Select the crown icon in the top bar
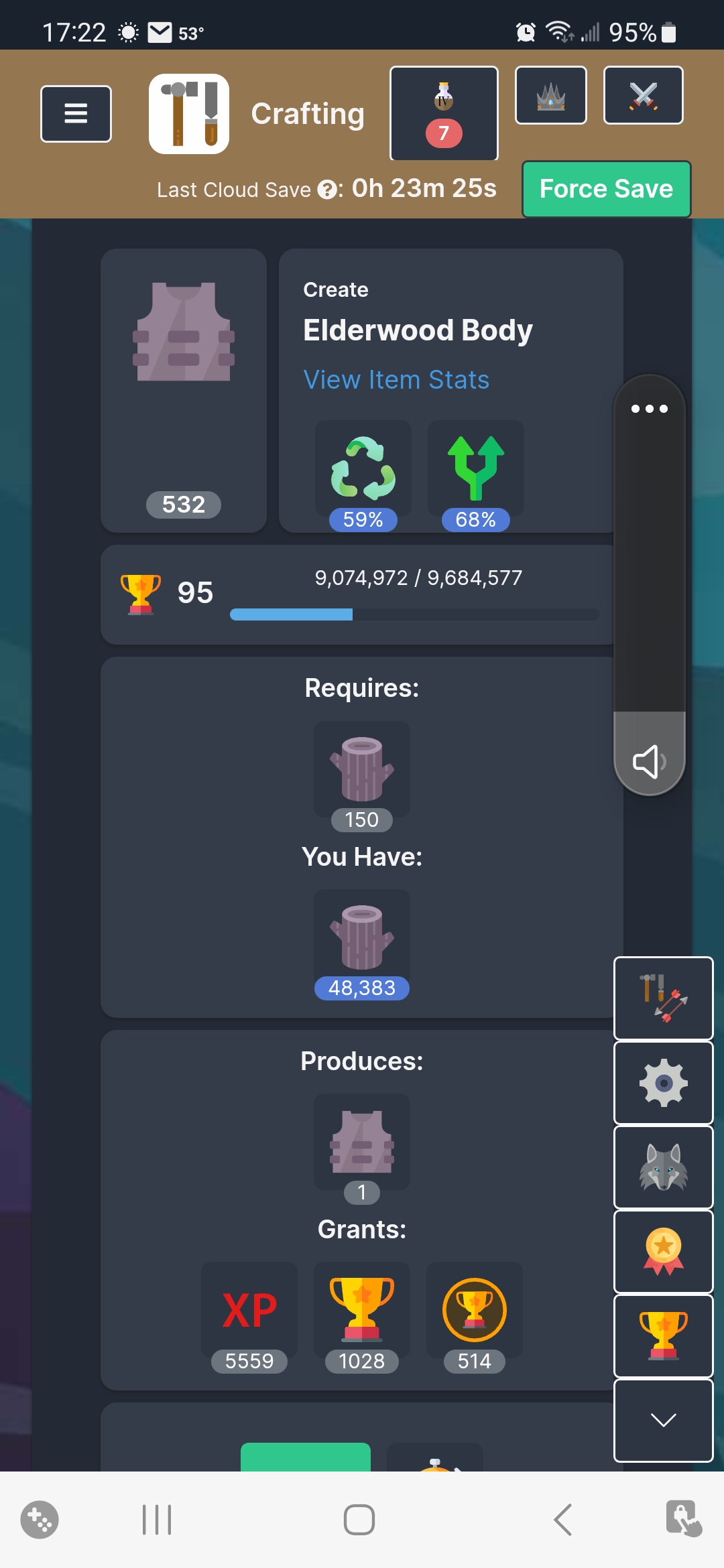This screenshot has width=724, height=1568. (550, 96)
